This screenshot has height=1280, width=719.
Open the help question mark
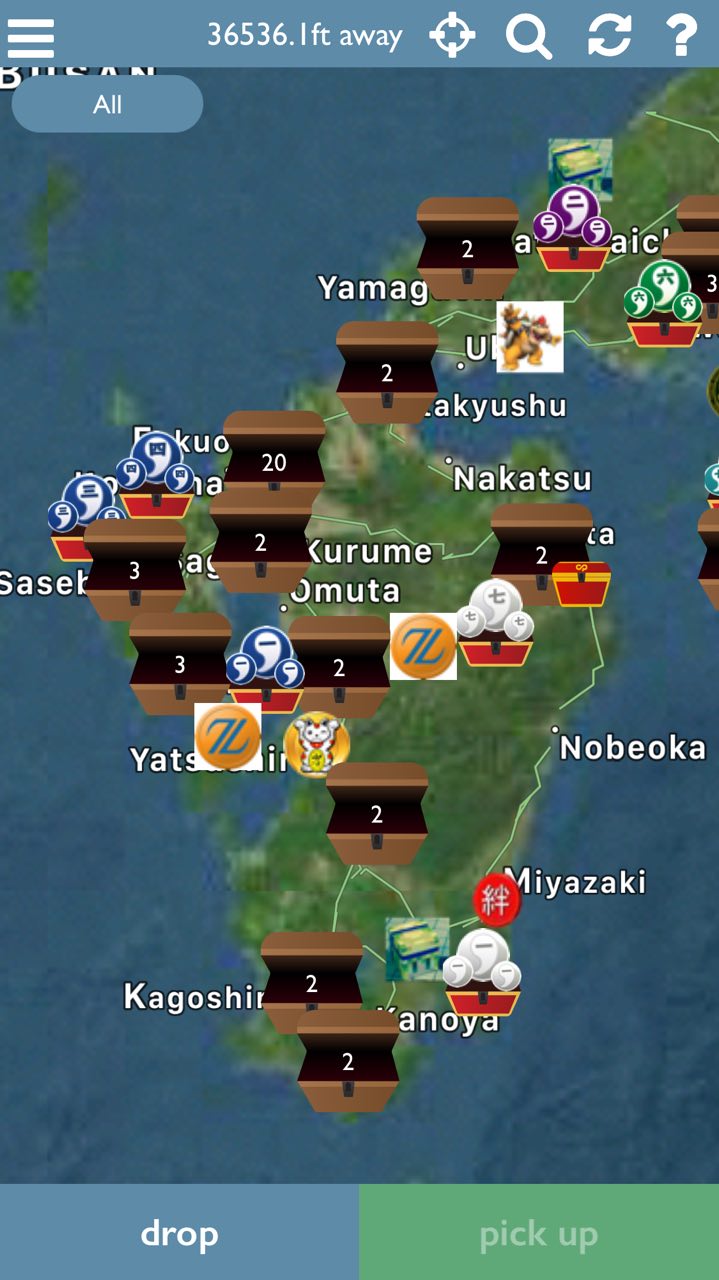tap(681, 36)
